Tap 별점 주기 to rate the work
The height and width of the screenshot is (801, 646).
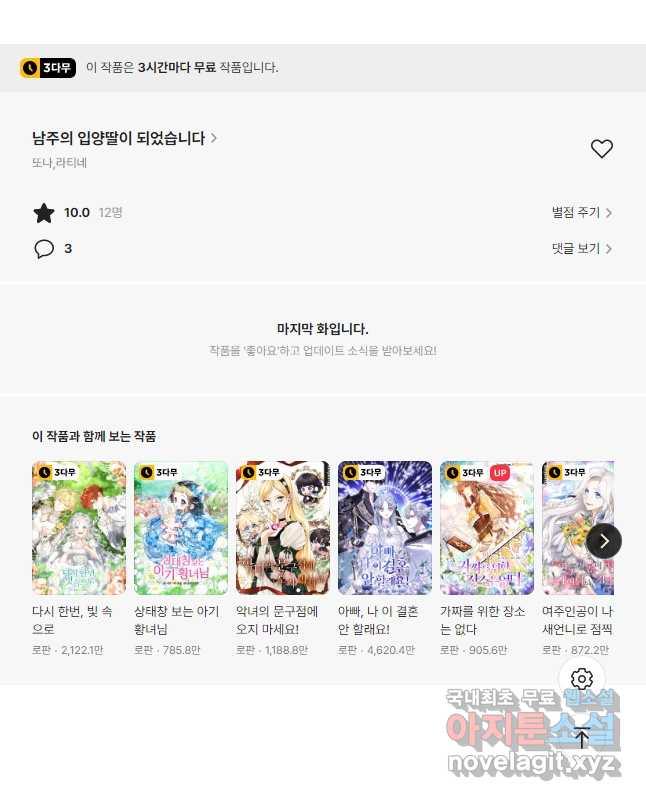pyautogui.click(x=582, y=212)
